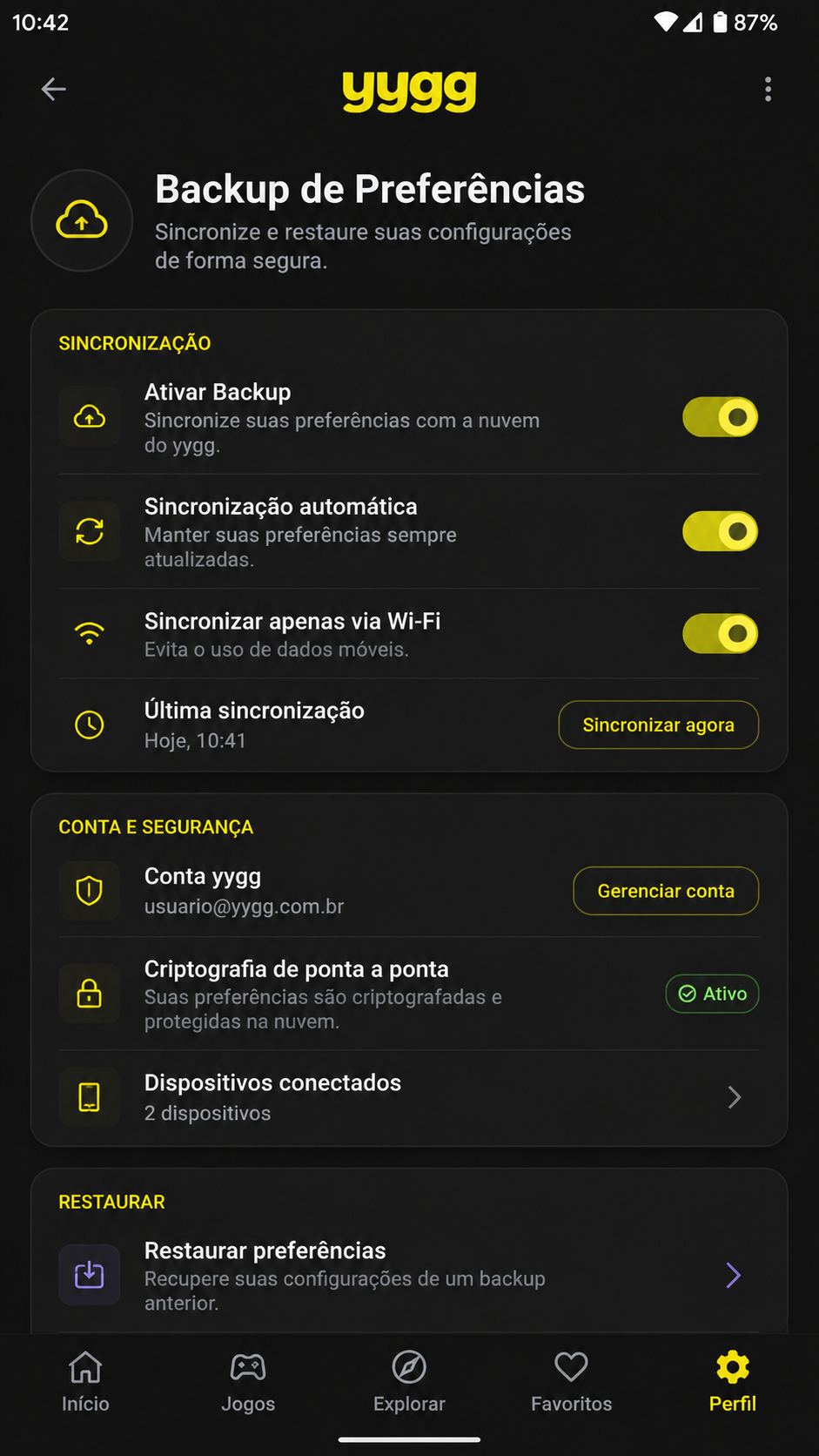Open Gerenciar conta

click(666, 891)
